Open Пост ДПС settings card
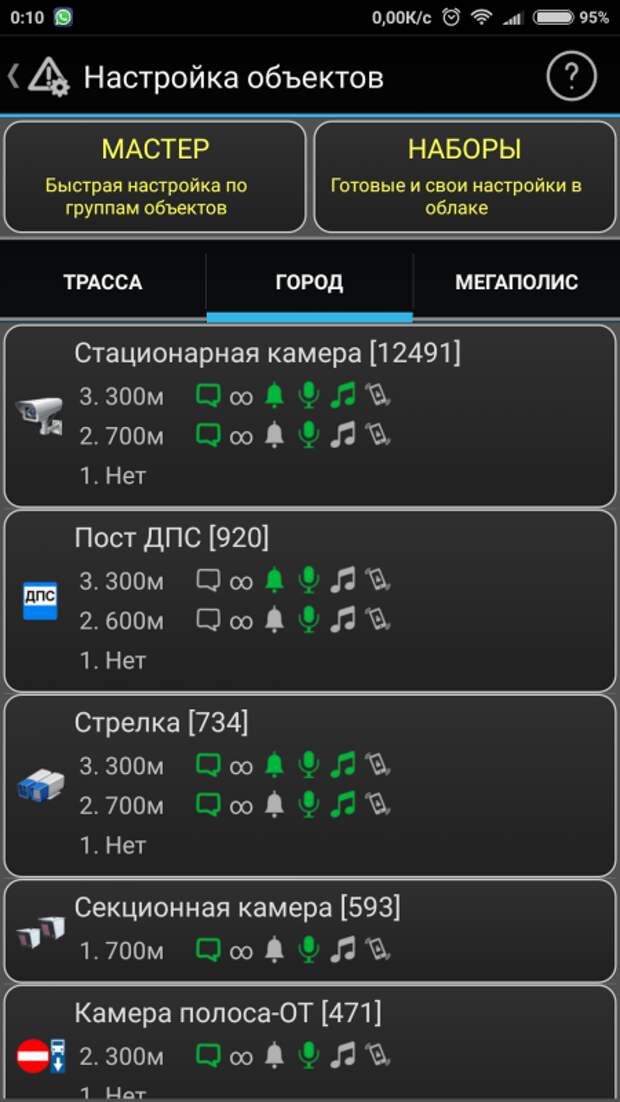The image size is (620, 1102). 309,600
